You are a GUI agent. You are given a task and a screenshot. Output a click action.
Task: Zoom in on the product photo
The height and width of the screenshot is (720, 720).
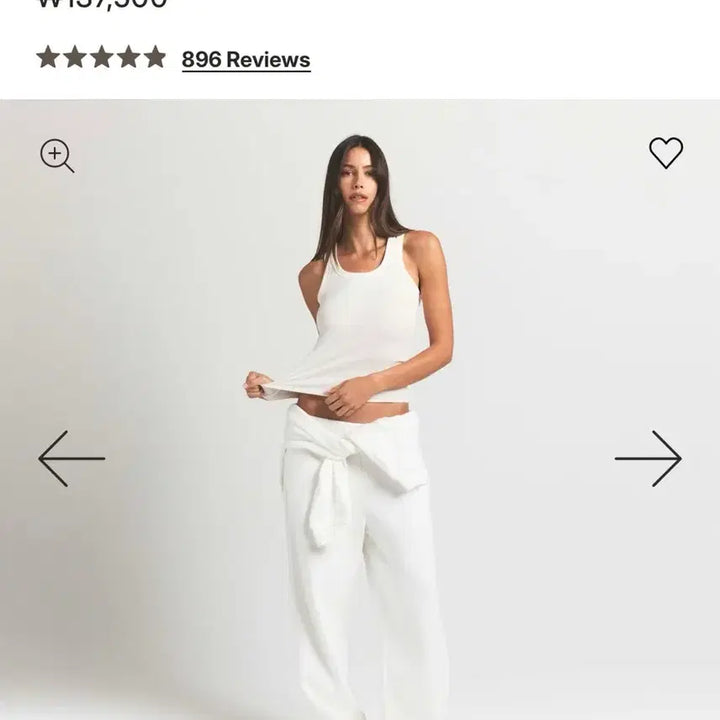tap(56, 155)
